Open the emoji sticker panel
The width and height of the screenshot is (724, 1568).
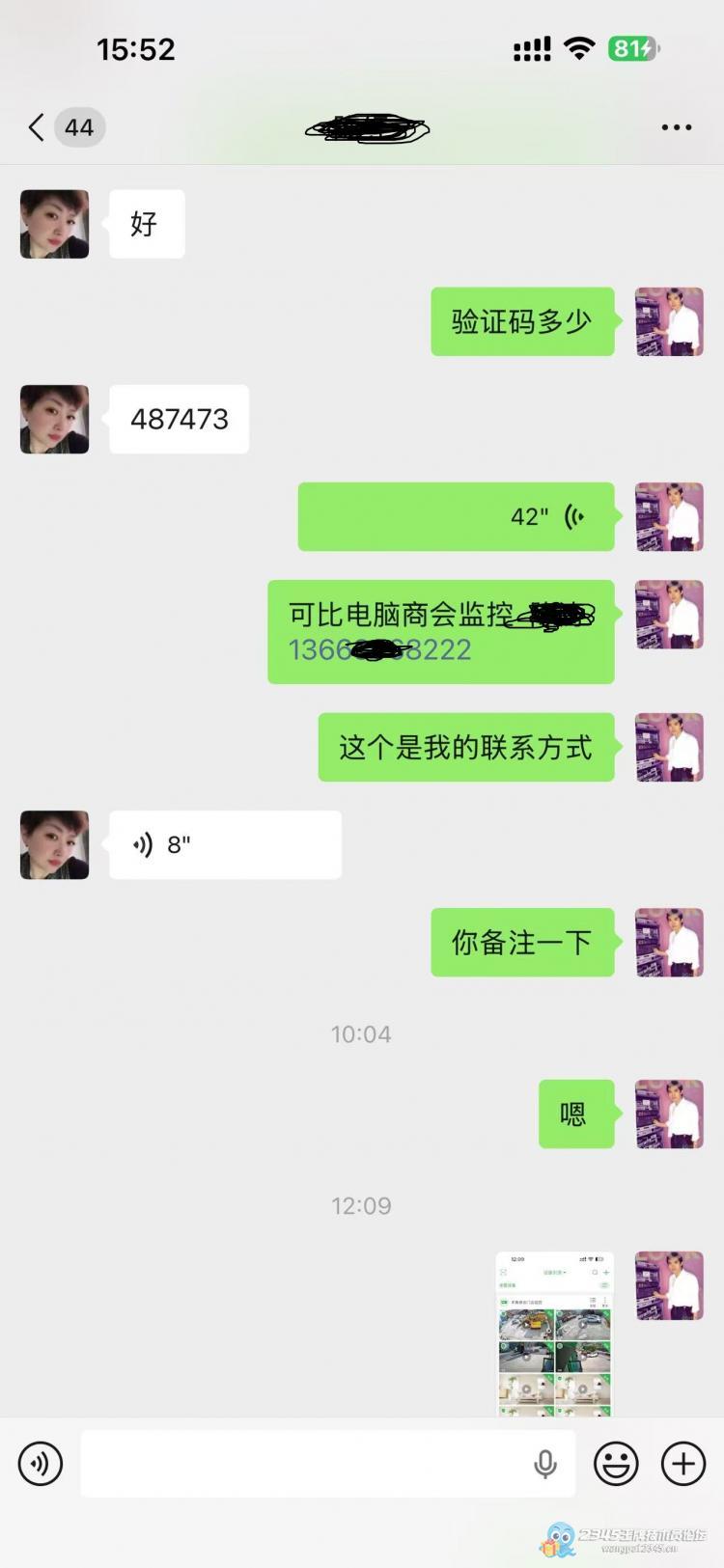[616, 1464]
